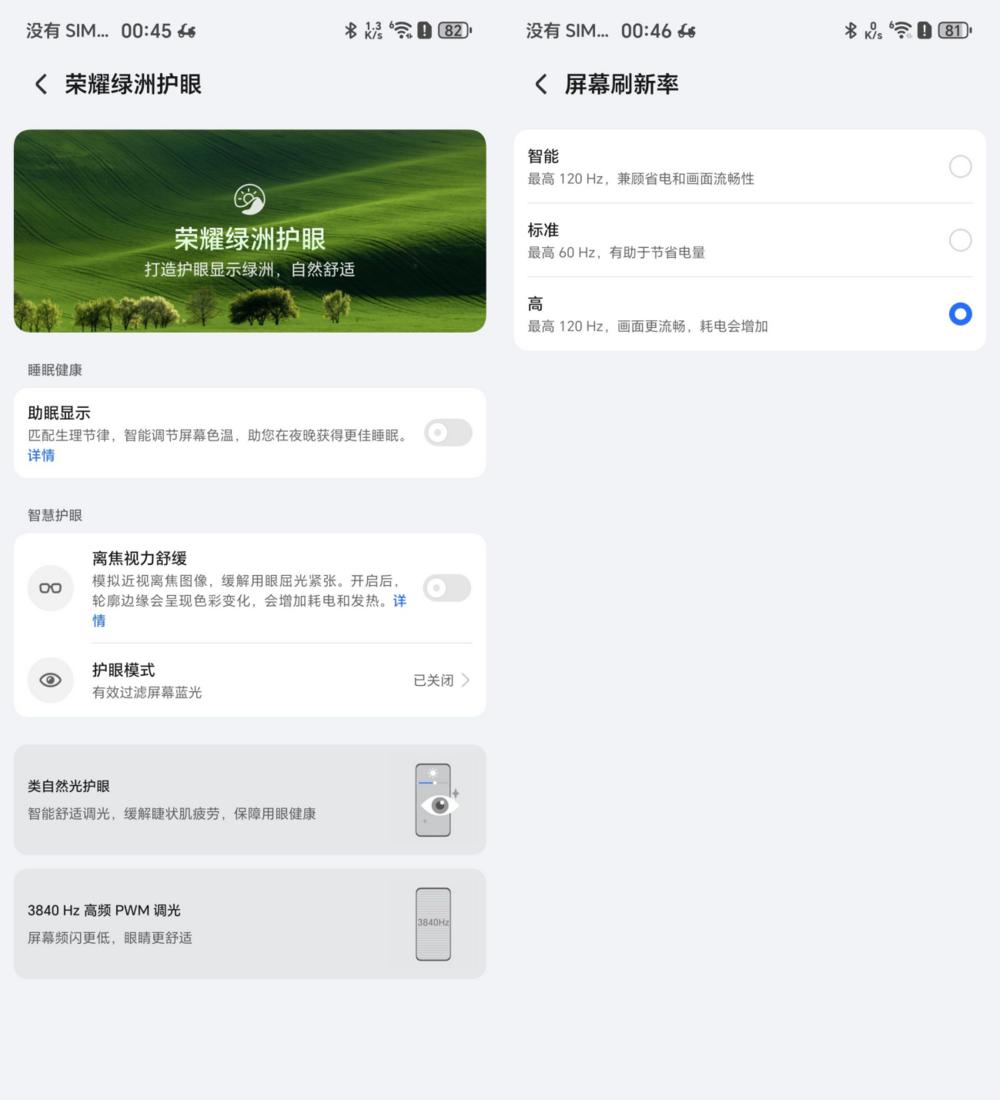Open the 类自然光护眼 card
The height and width of the screenshot is (1100, 1000).
click(x=250, y=799)
